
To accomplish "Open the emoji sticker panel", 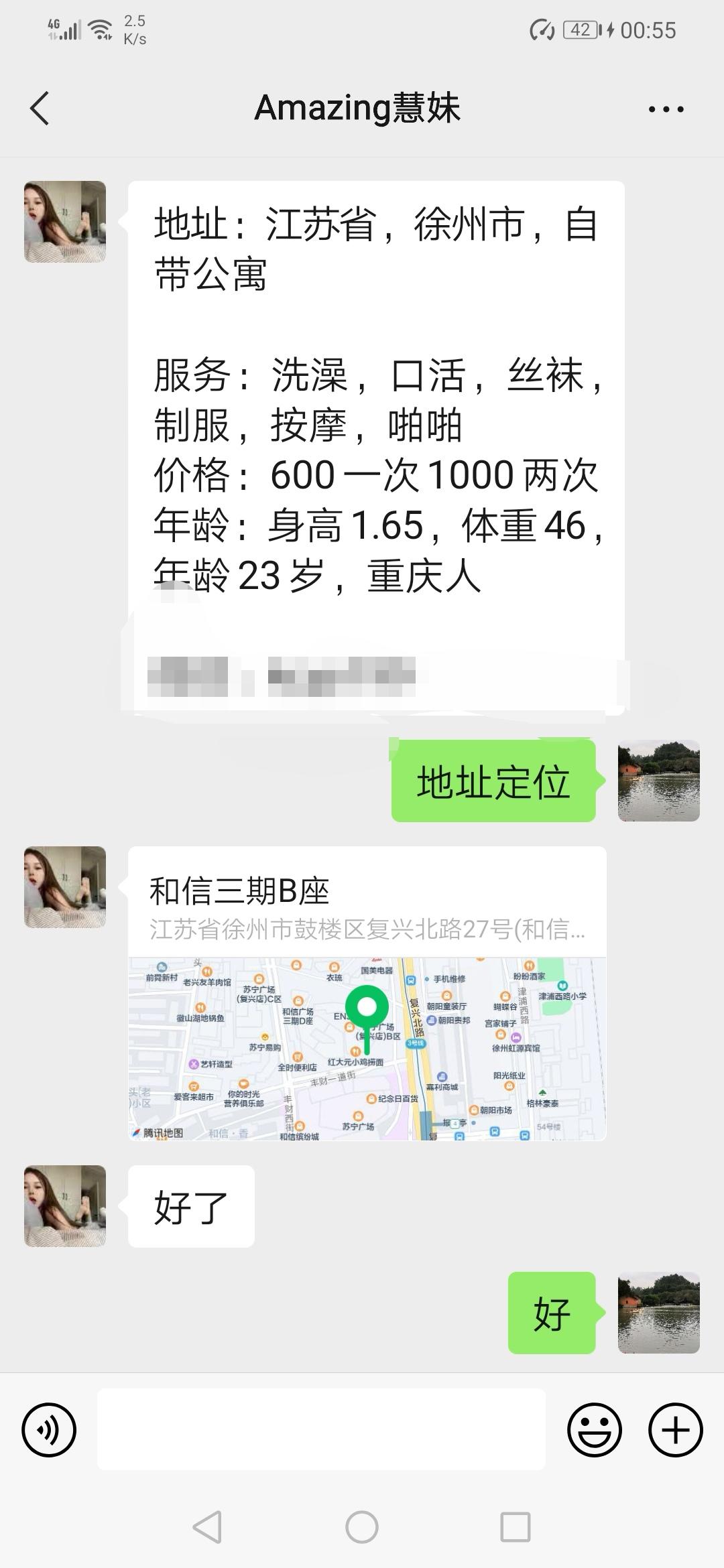I will 594,1430.
